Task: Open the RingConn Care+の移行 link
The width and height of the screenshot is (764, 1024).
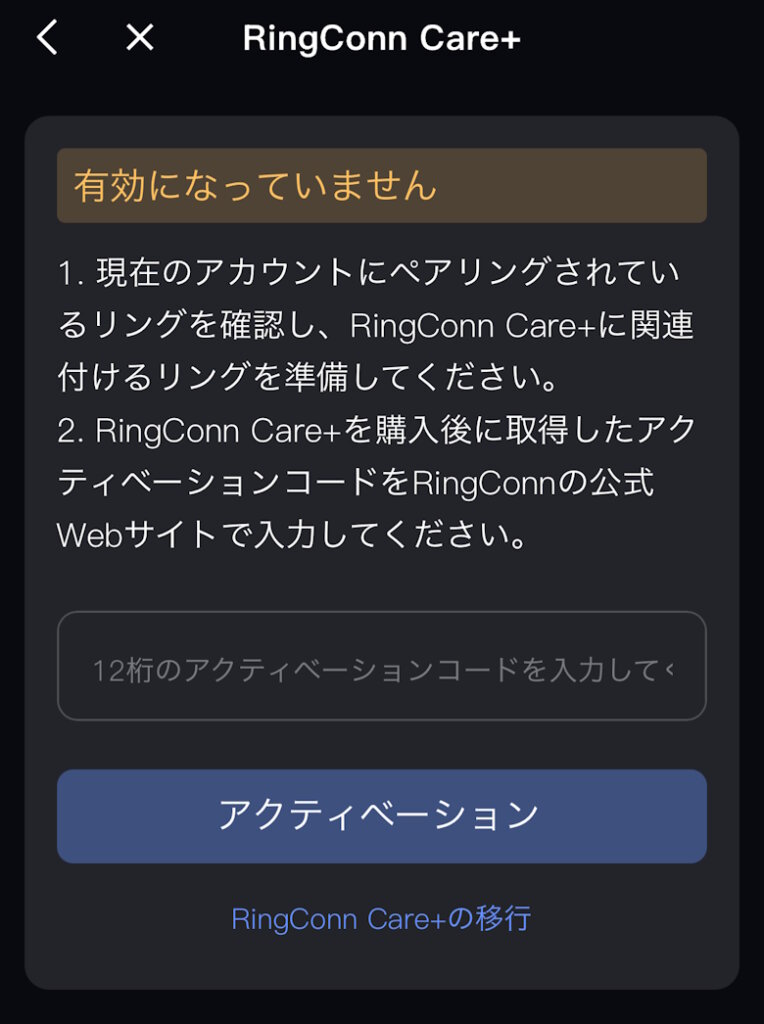Action: click(x=381, y=919)
